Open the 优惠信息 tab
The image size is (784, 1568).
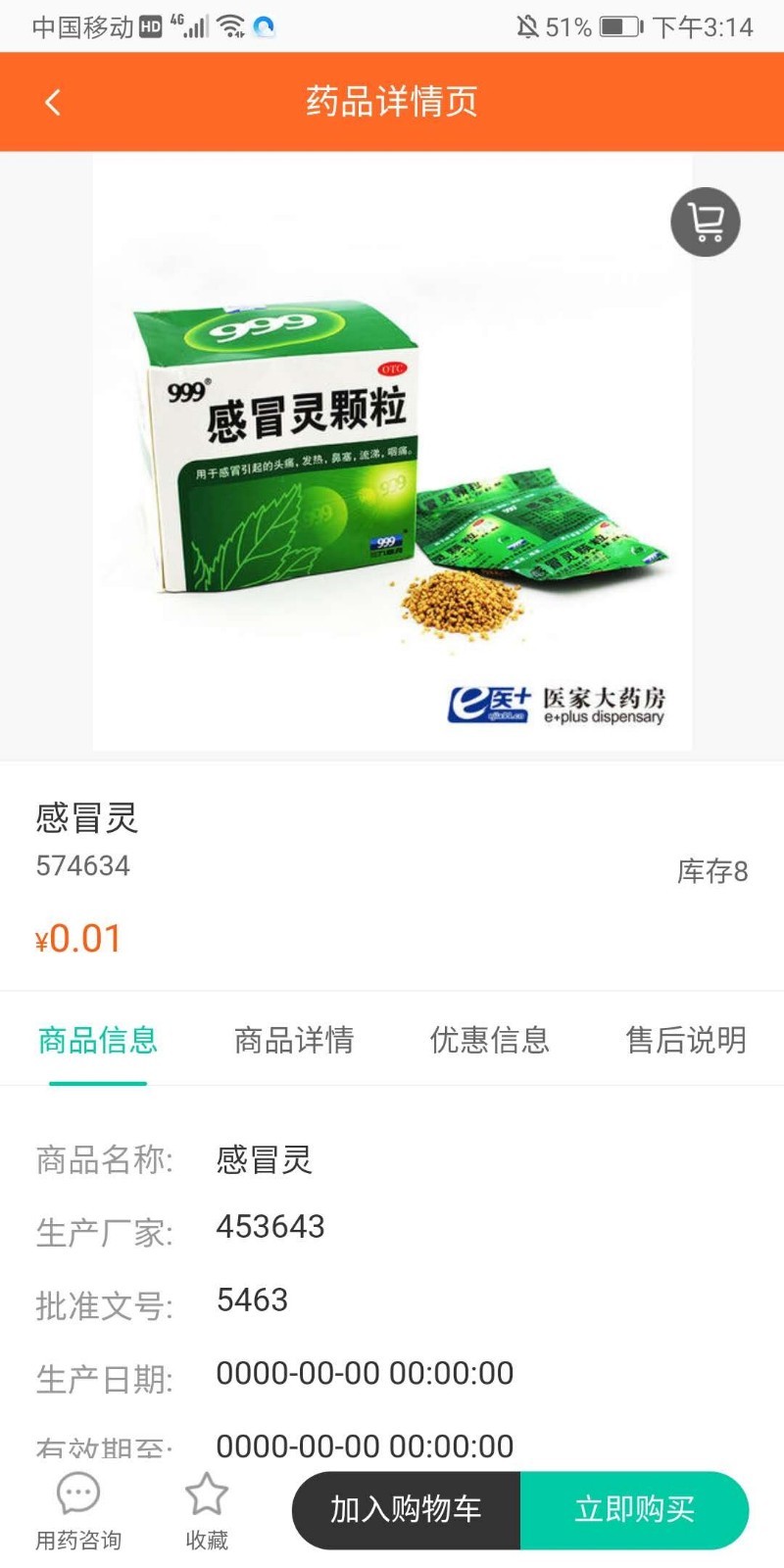click(490, 1040)
